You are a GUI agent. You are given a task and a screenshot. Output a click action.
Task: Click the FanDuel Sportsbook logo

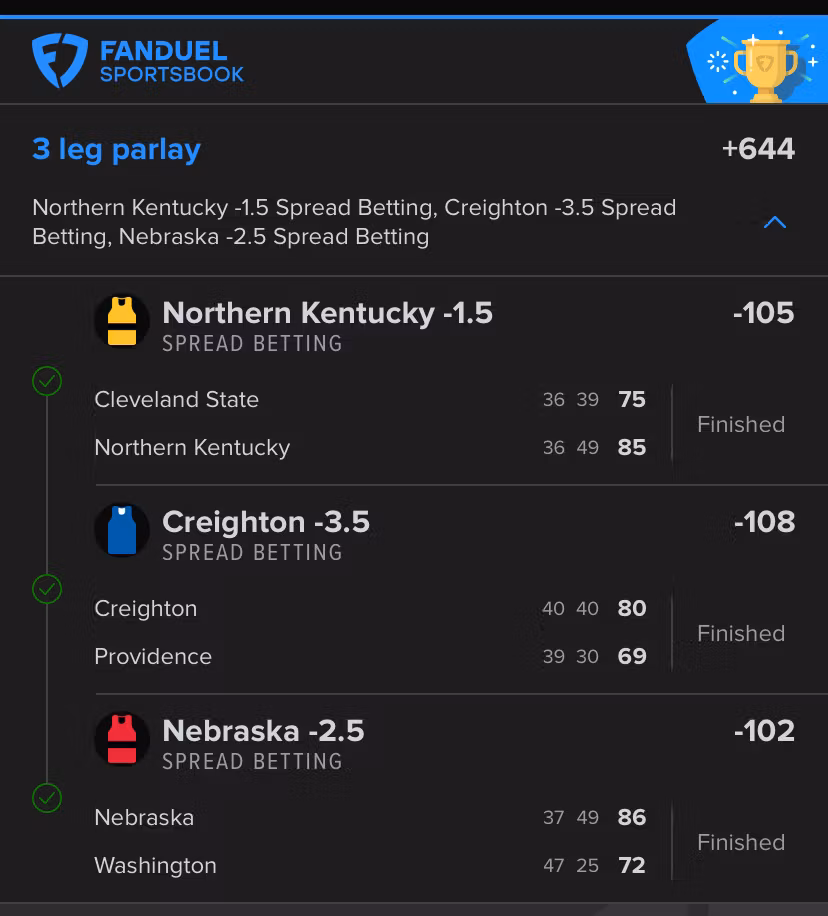click(140, 60)
